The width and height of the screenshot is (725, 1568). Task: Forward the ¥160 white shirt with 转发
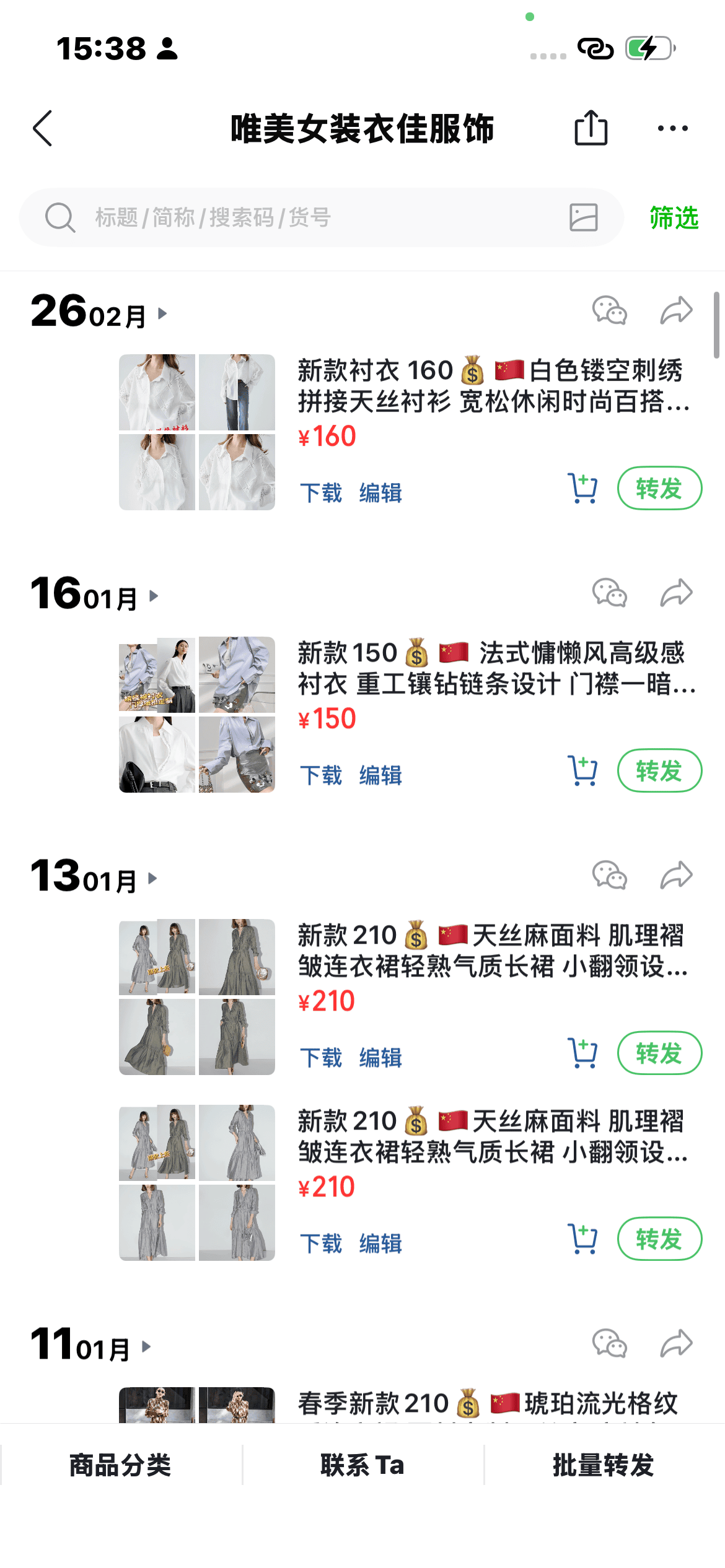(659, 488)
